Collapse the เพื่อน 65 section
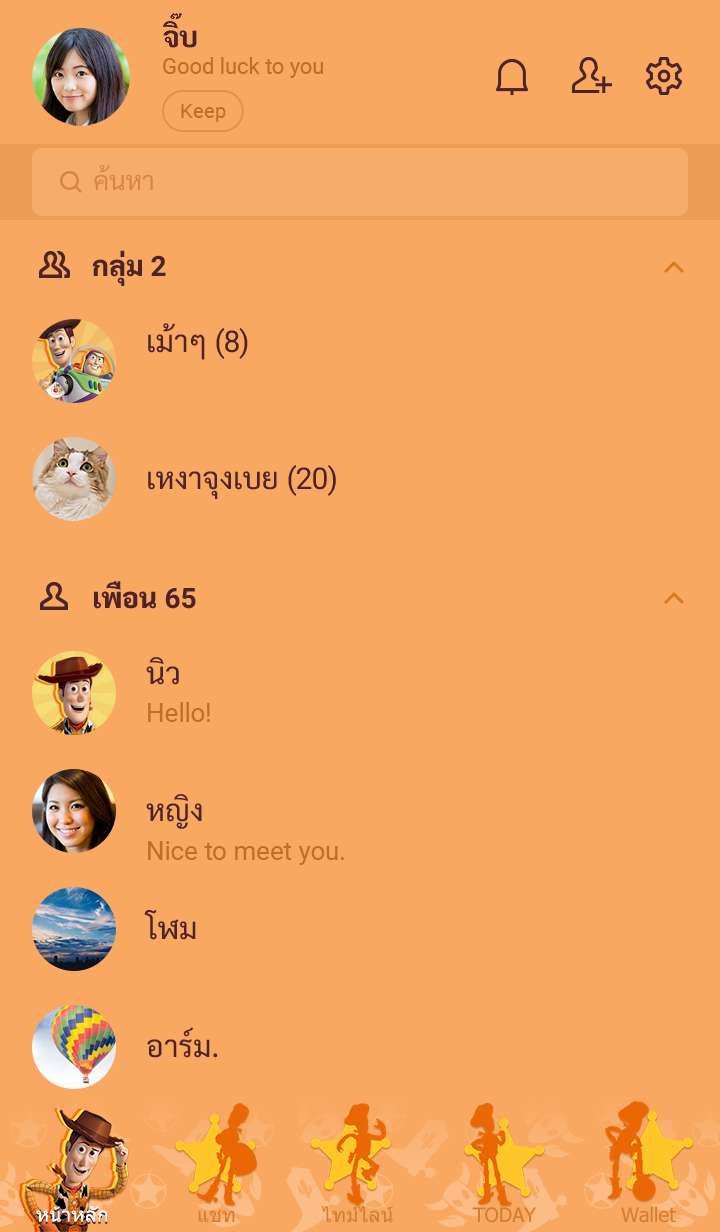 coord(674,598)
